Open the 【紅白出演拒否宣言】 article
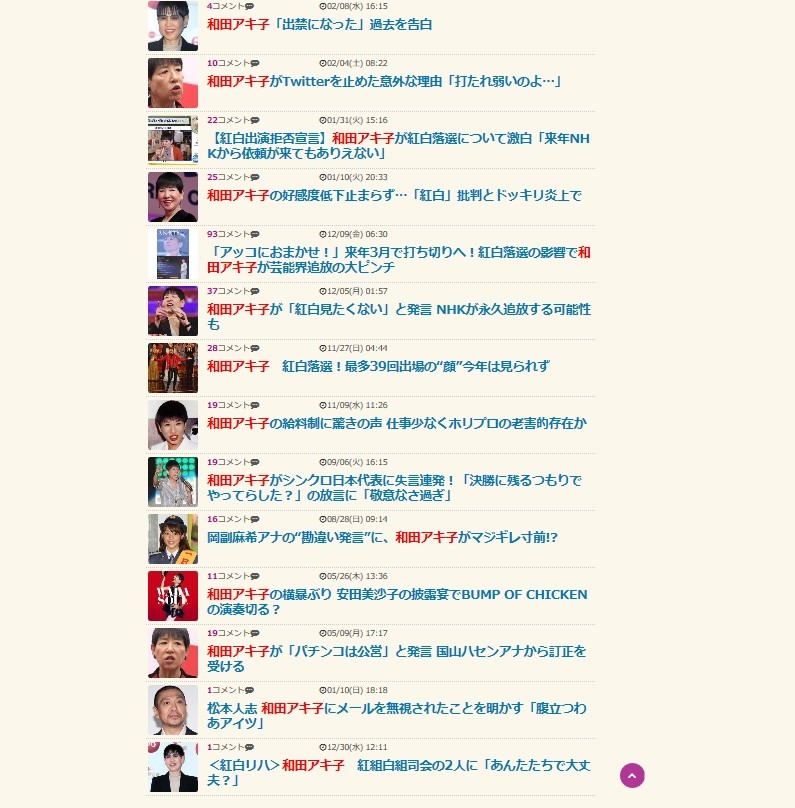 [398, 146]
